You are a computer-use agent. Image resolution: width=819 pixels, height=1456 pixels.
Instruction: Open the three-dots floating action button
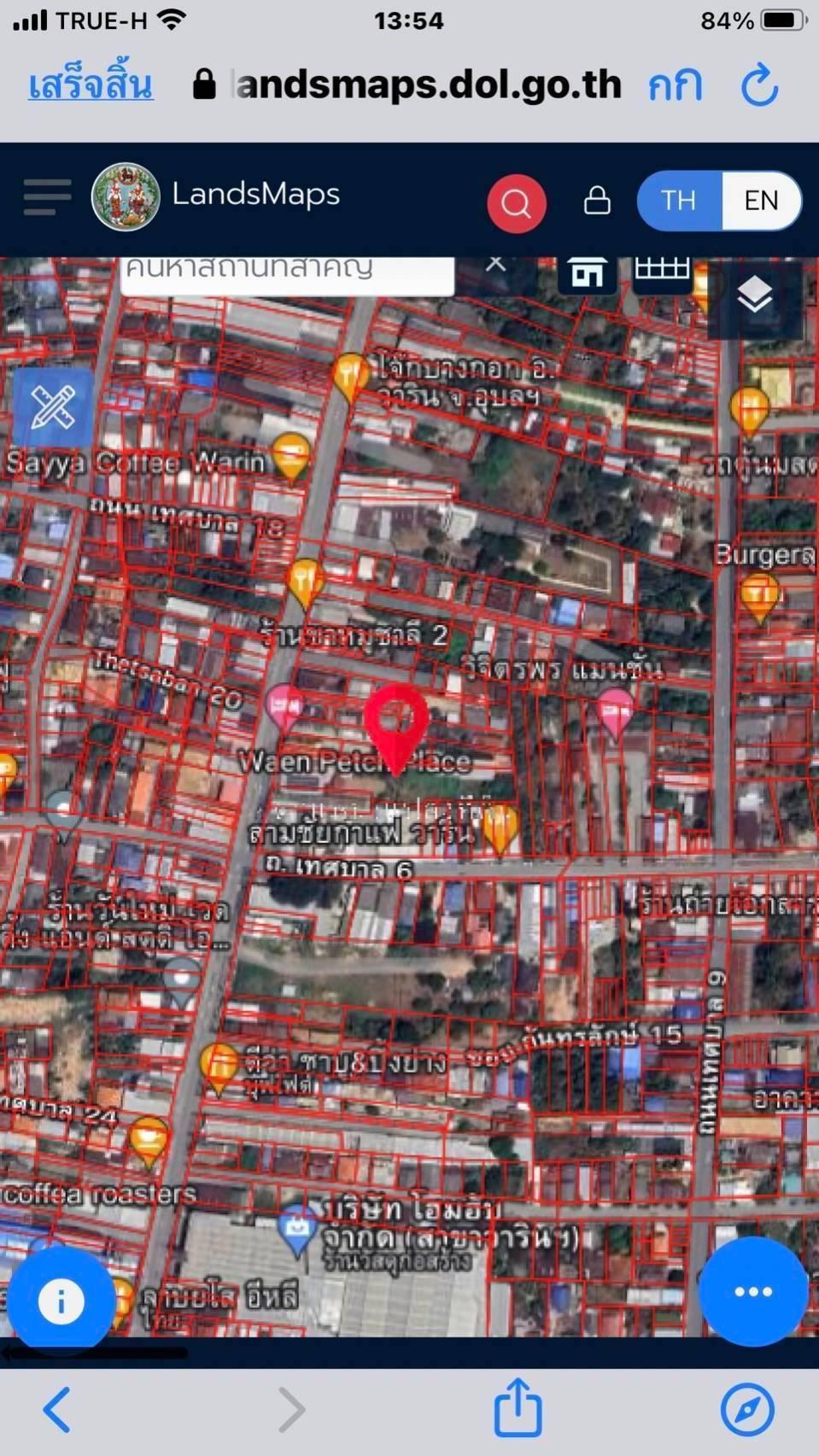(753, 1291)
